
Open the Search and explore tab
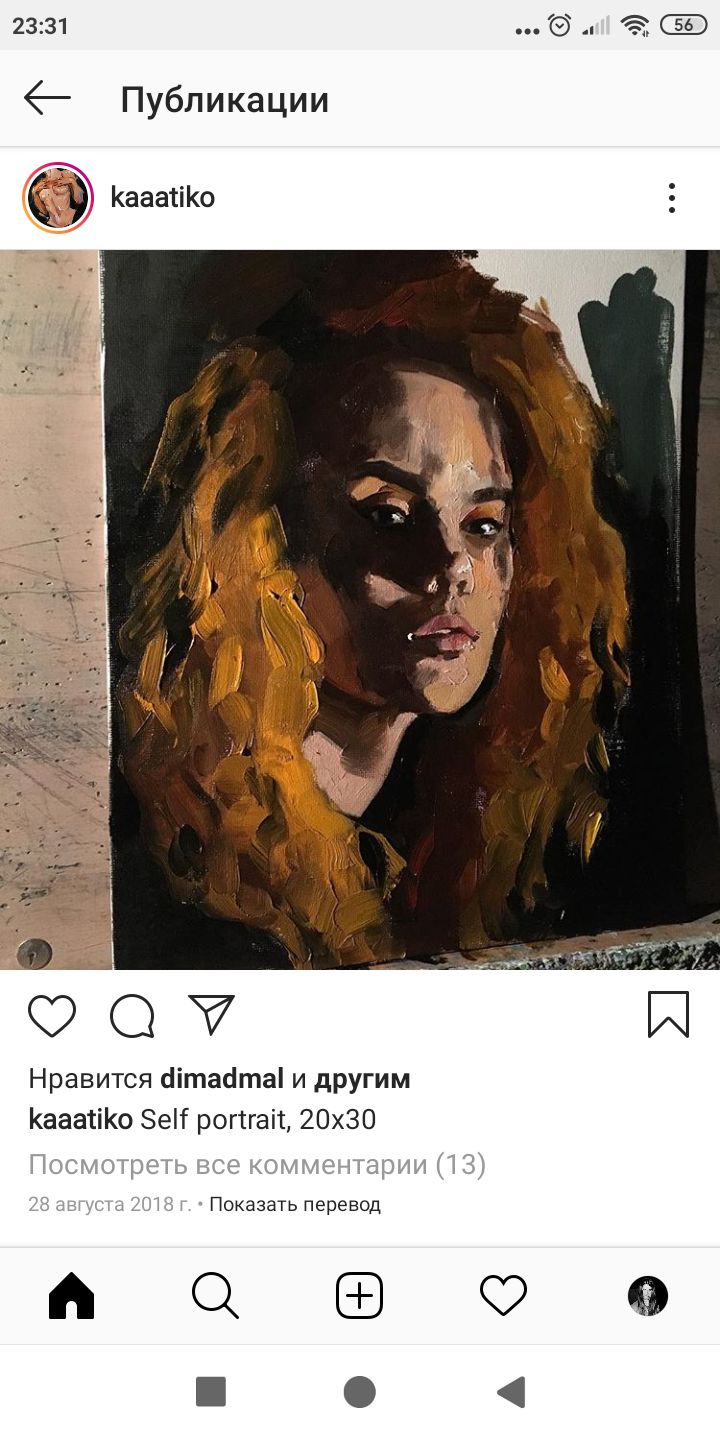pyautogui.click(x=215, y=1296)
